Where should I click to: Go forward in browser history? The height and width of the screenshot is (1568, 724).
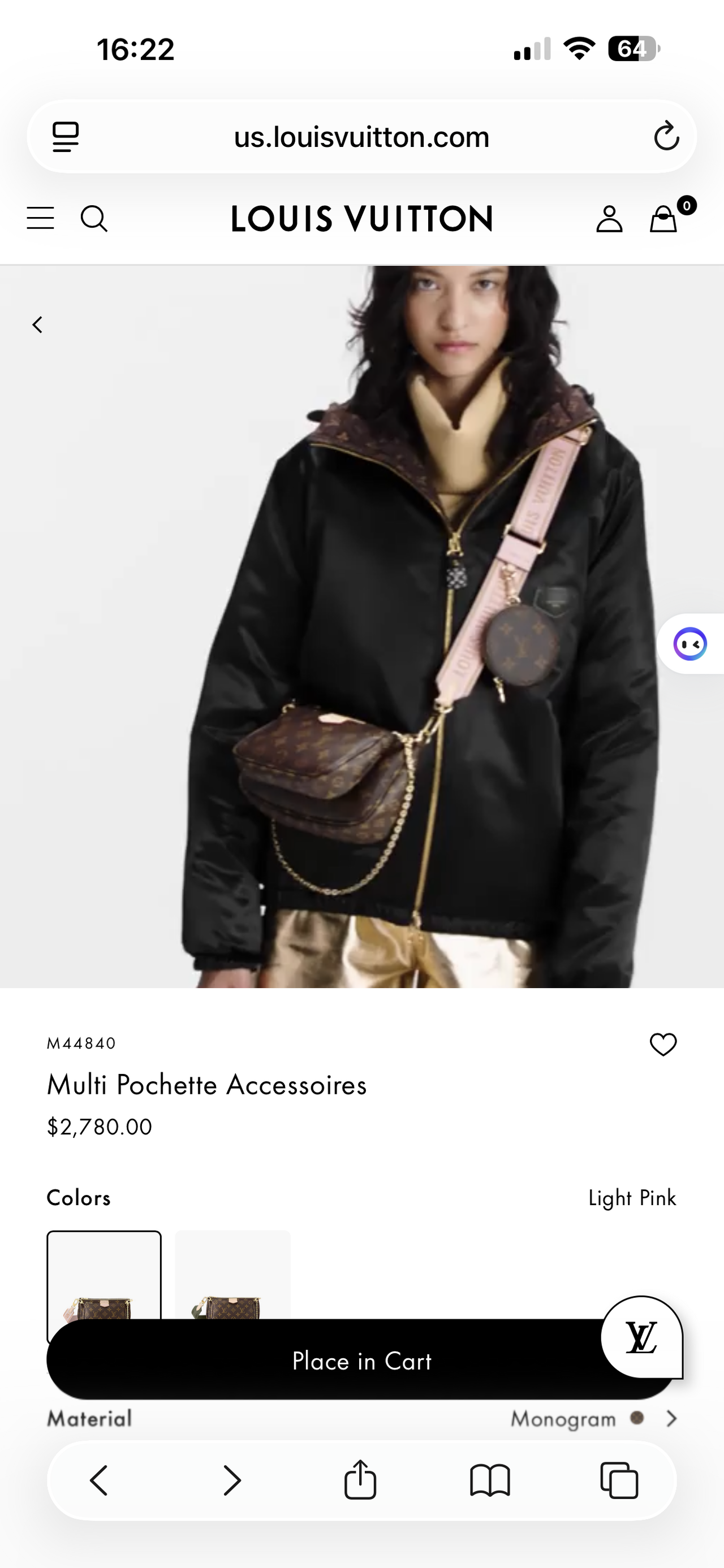point(232,1480)
